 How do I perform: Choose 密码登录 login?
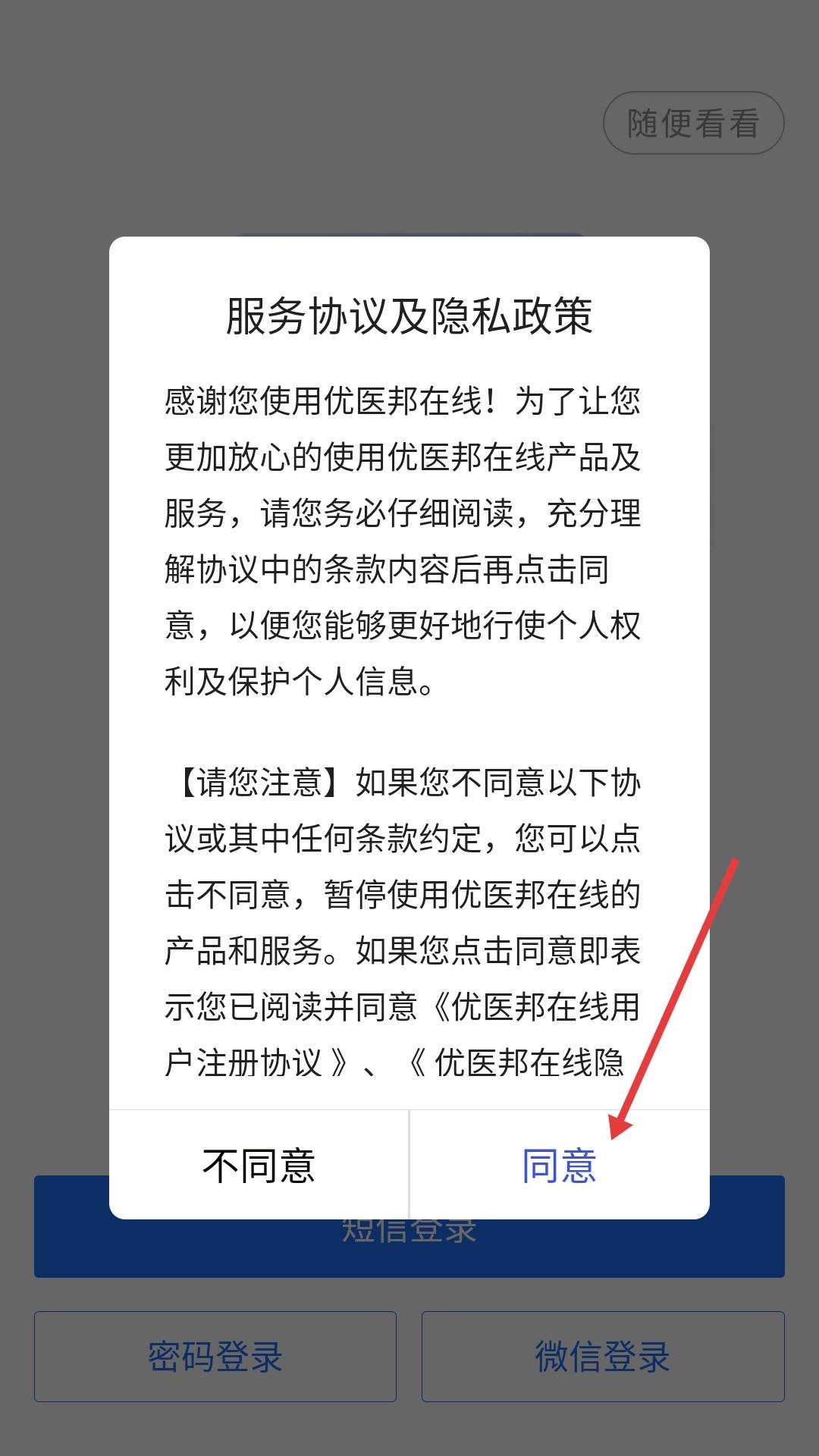(215, 1357)
